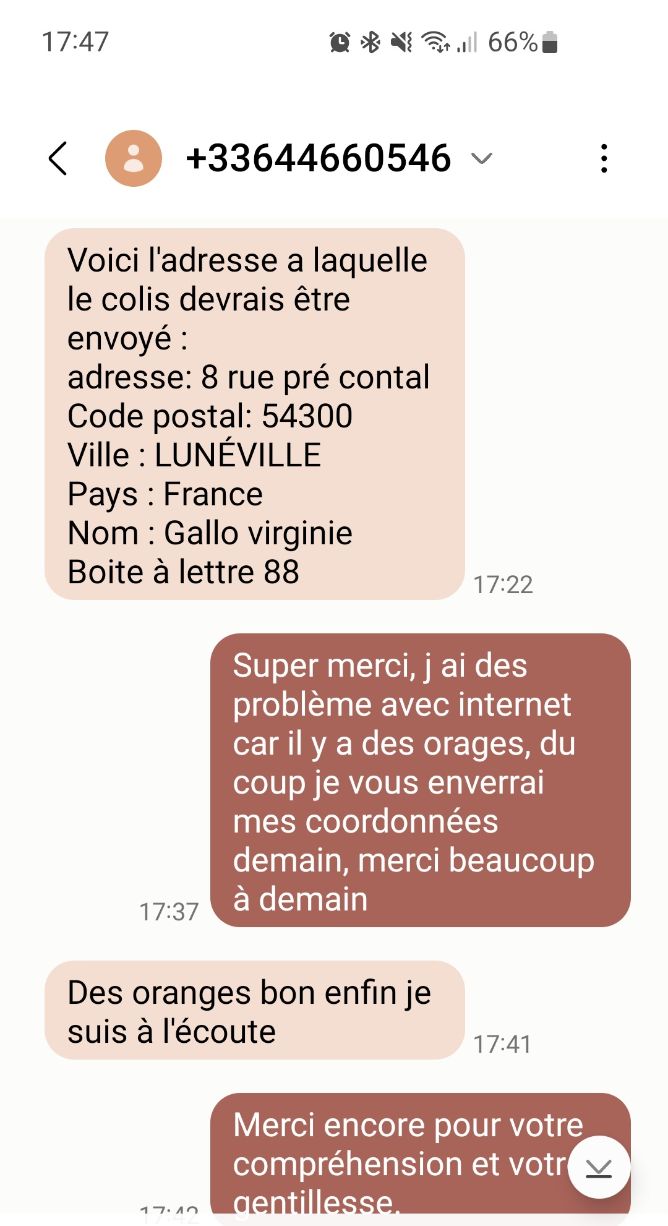Jump to the latest message
Viewport: 668px width, 1226px height.
[x=599, y=1168]
